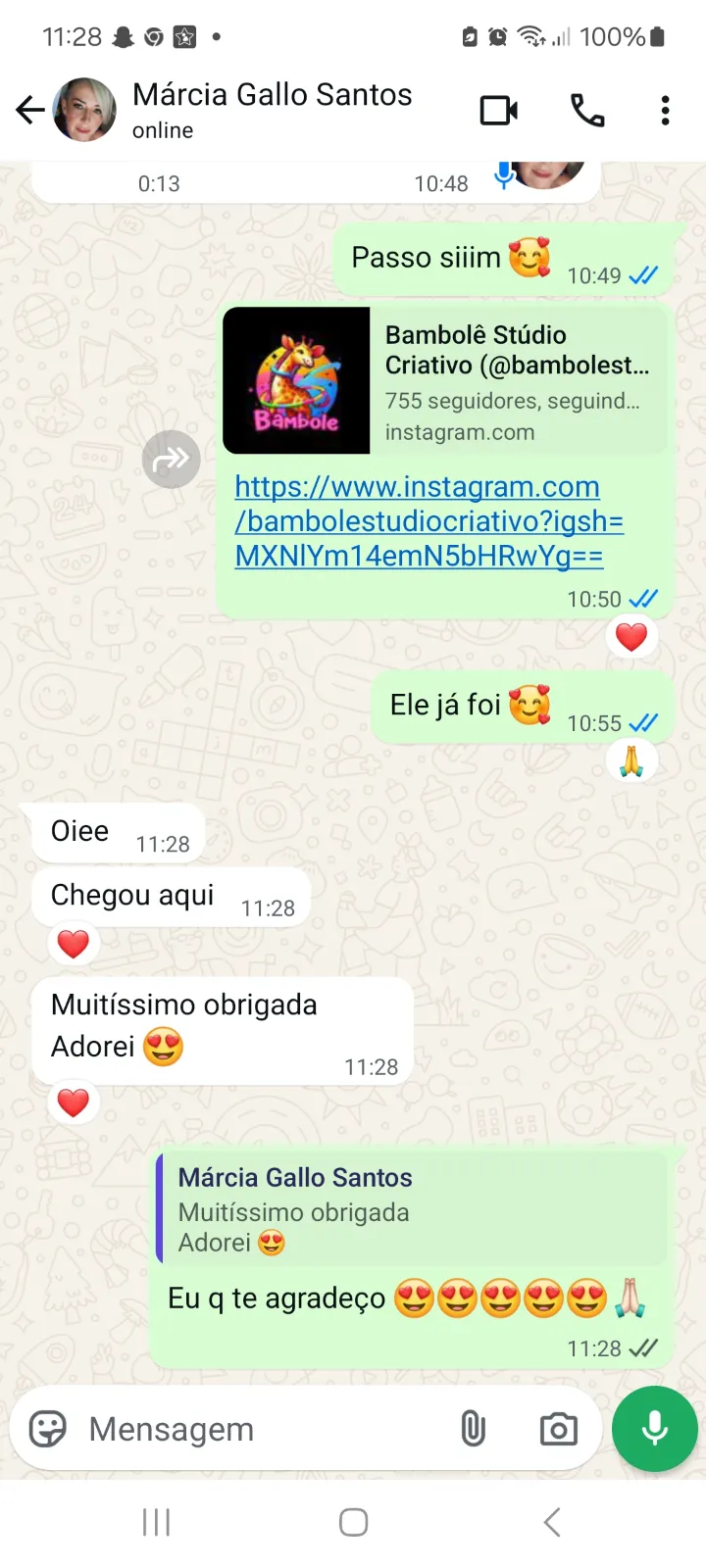This screenshot has width=706, height=1568.
Task: Open the overflow menu
Action: click(665, 111)
